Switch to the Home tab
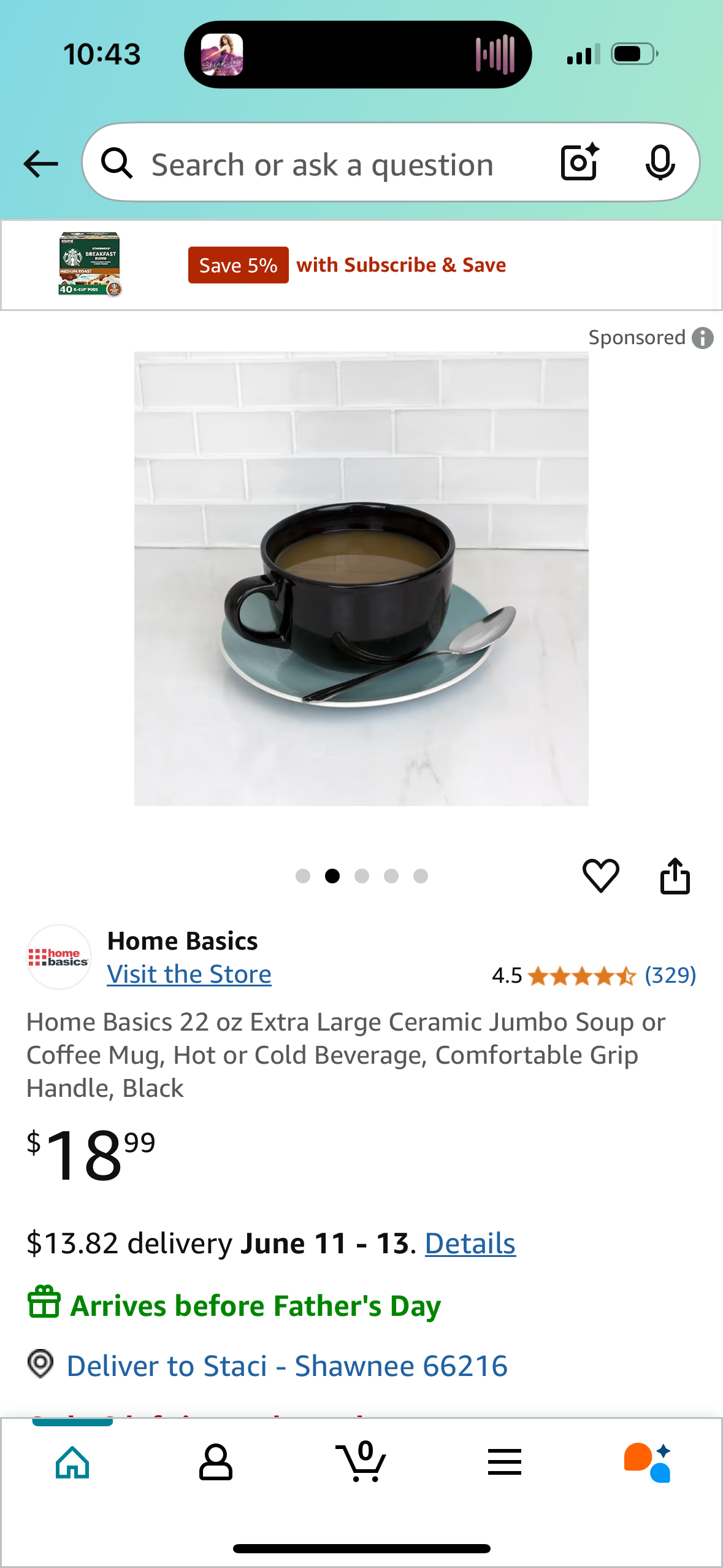The image size is (723, 1568). [72, 1462]
